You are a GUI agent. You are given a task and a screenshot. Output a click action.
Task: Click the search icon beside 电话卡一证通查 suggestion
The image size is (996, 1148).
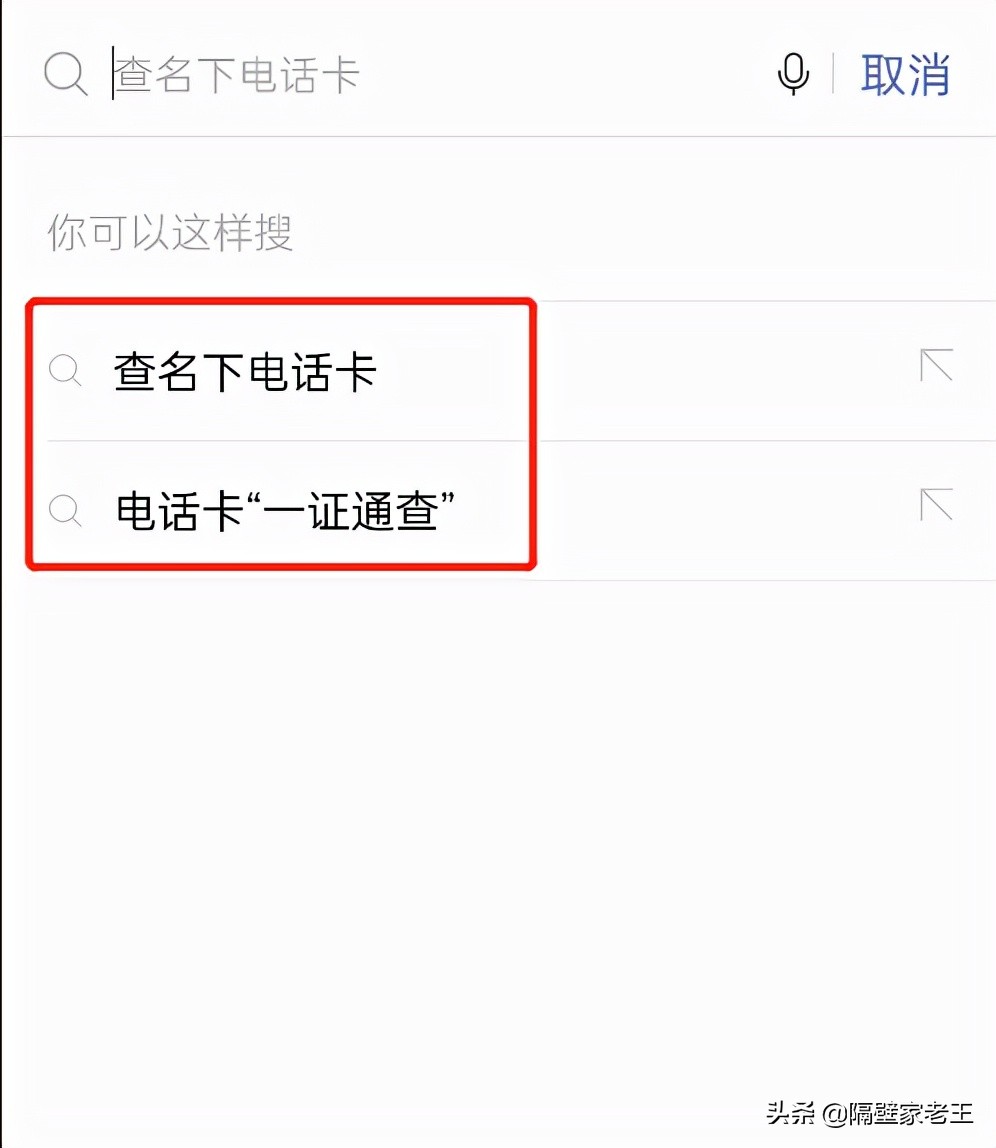(64, 511)
